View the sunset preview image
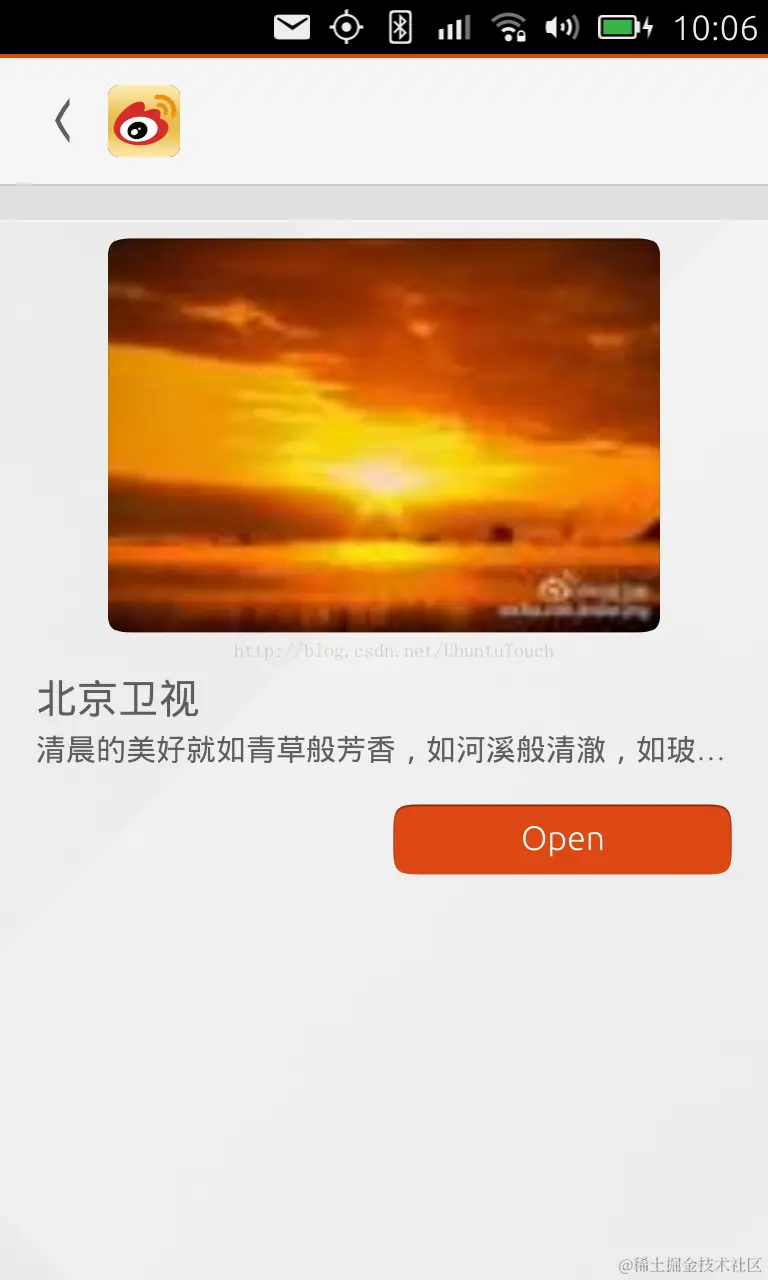The width and height of the screenshot is (768, 1280). (x=384, y=435)
